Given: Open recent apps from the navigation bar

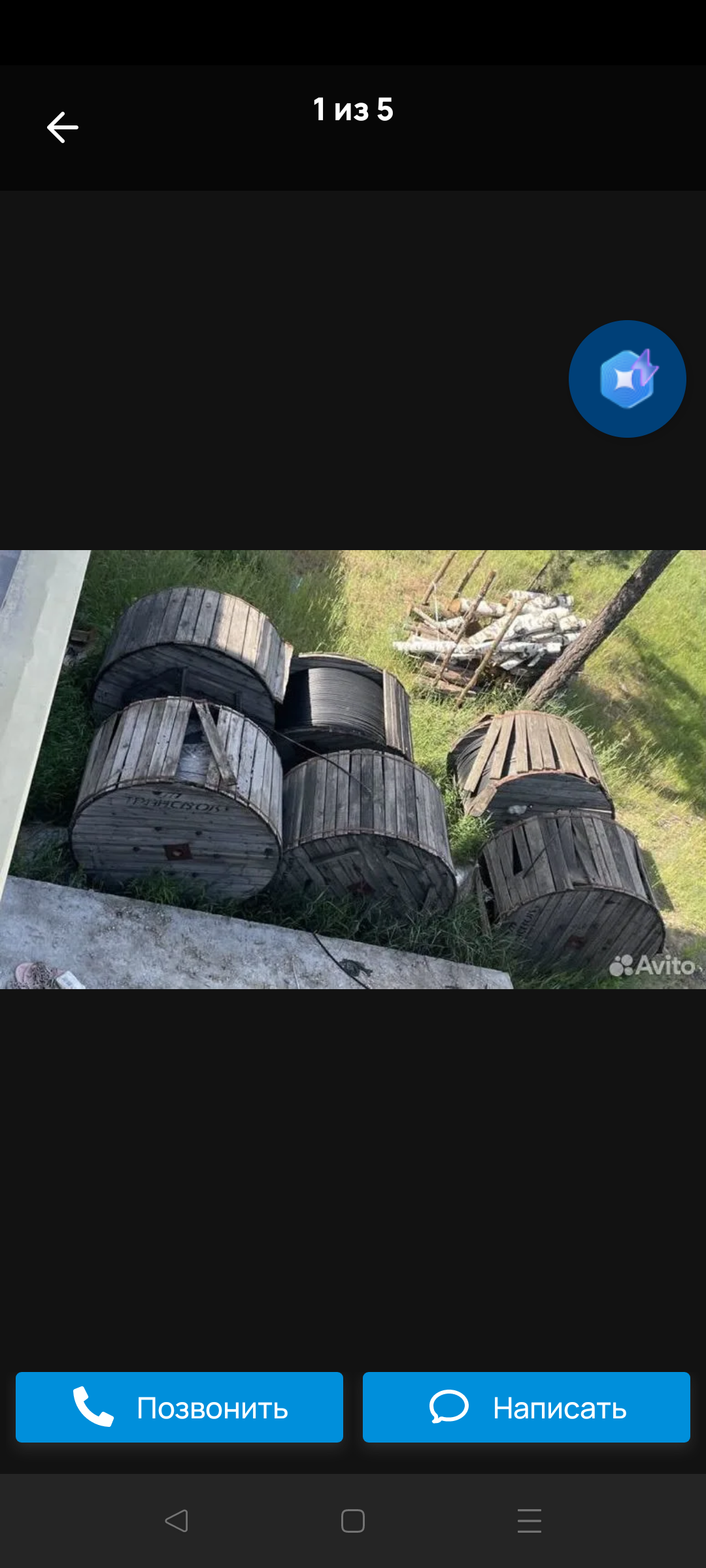Looking at the screenshot, I should 529,1521.
